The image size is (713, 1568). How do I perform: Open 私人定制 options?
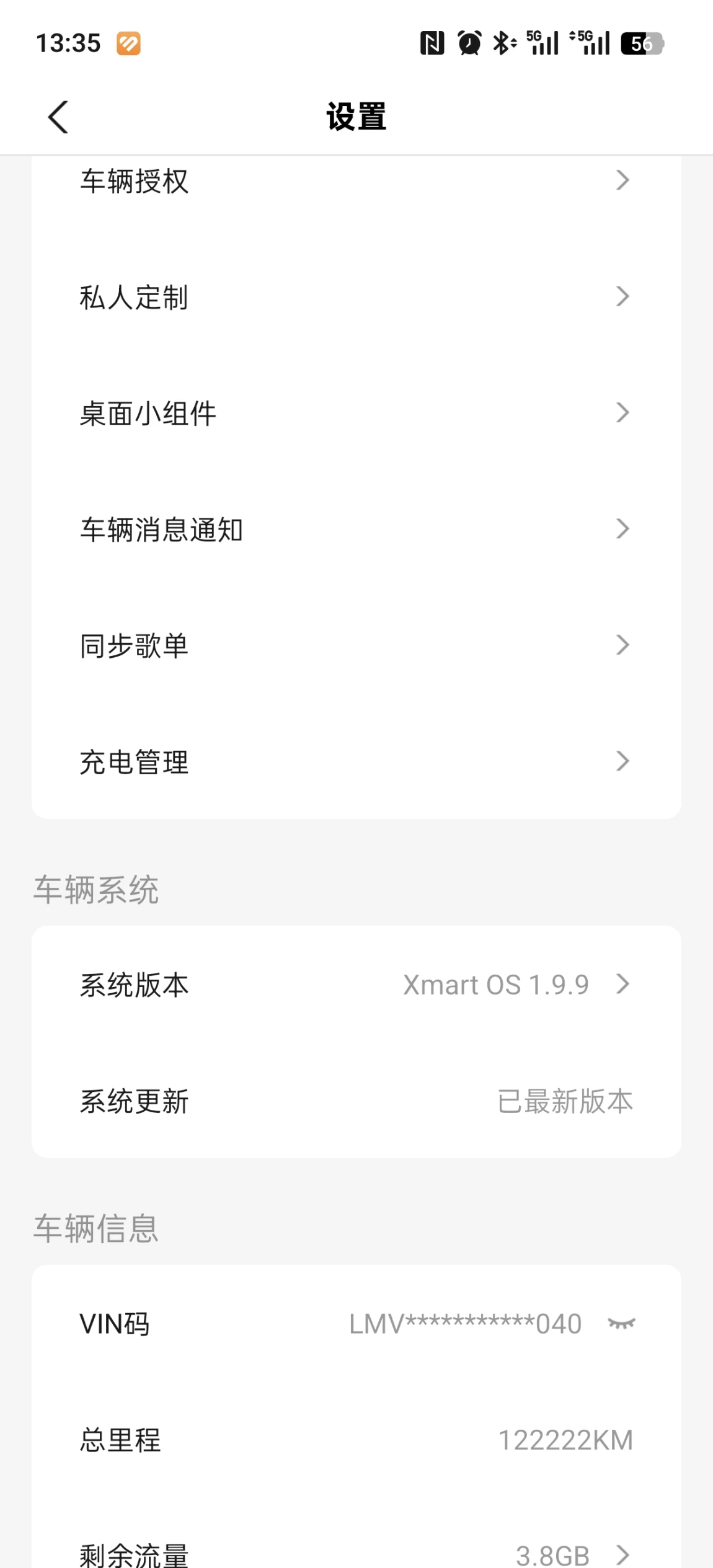(x=356, y=297)
